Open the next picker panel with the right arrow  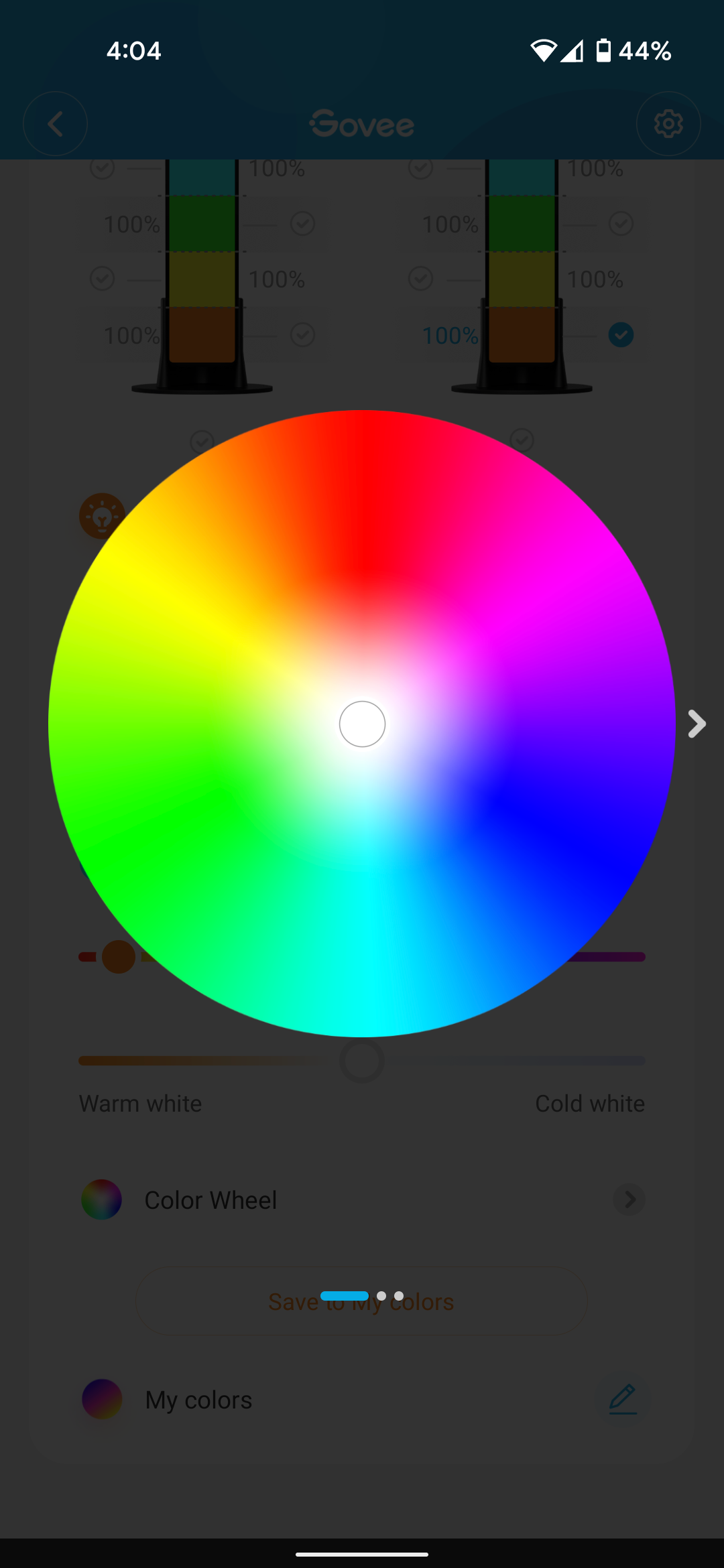[x=696, y=724]
